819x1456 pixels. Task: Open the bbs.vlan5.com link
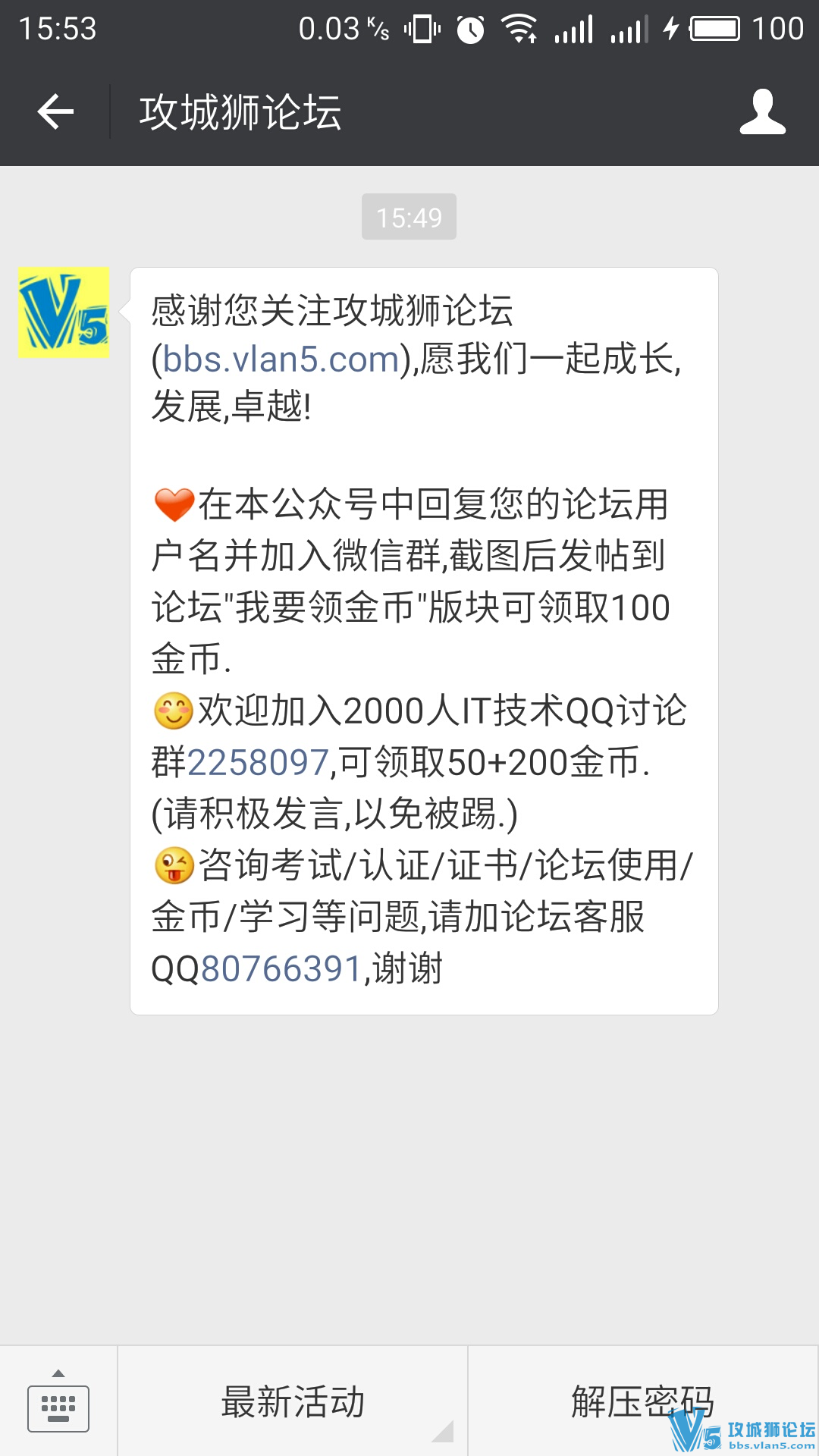point(281,359)
